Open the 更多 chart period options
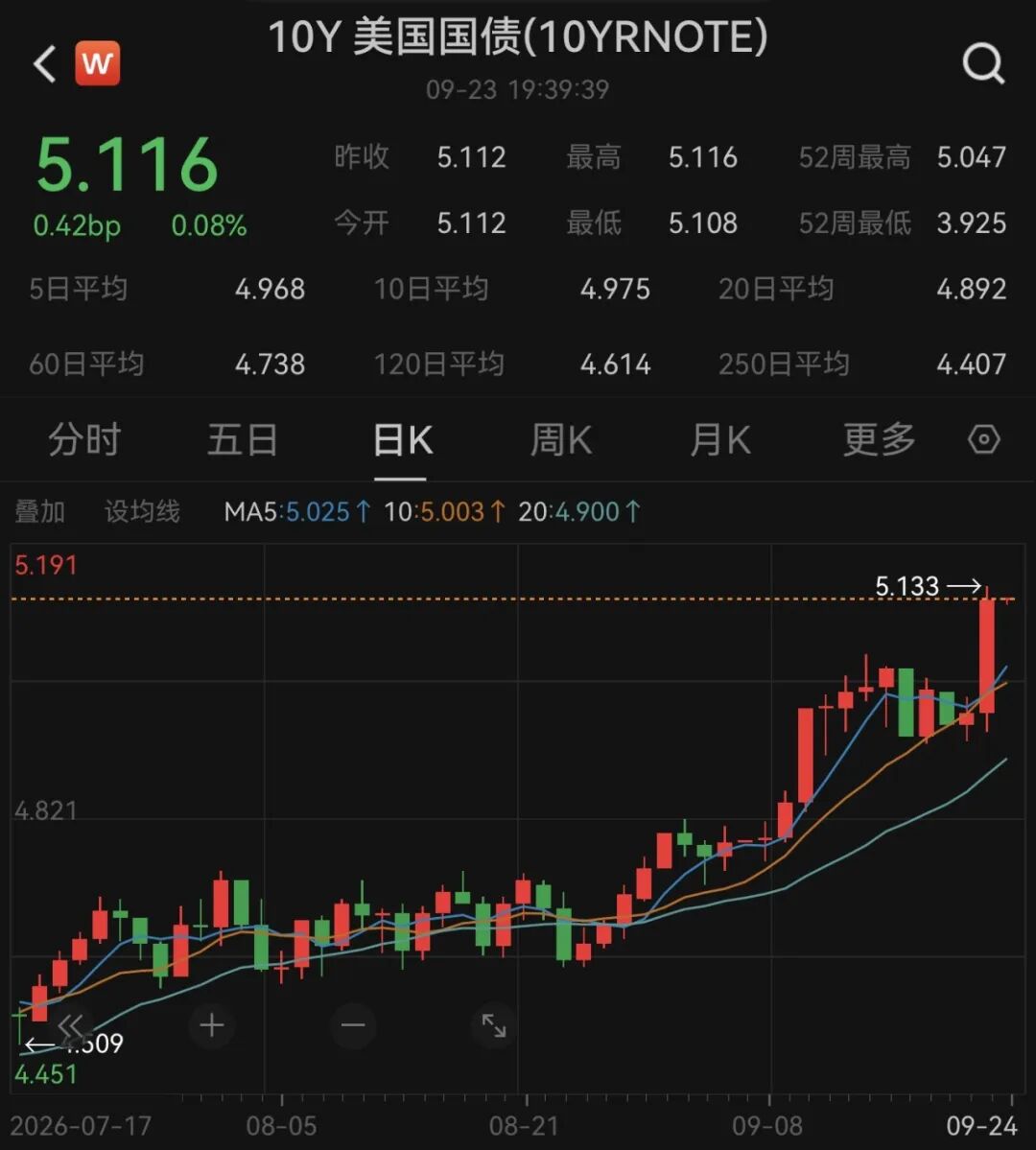This screenshot has width=1036, height=1150. pyautogui.click(x=879, y=440)
